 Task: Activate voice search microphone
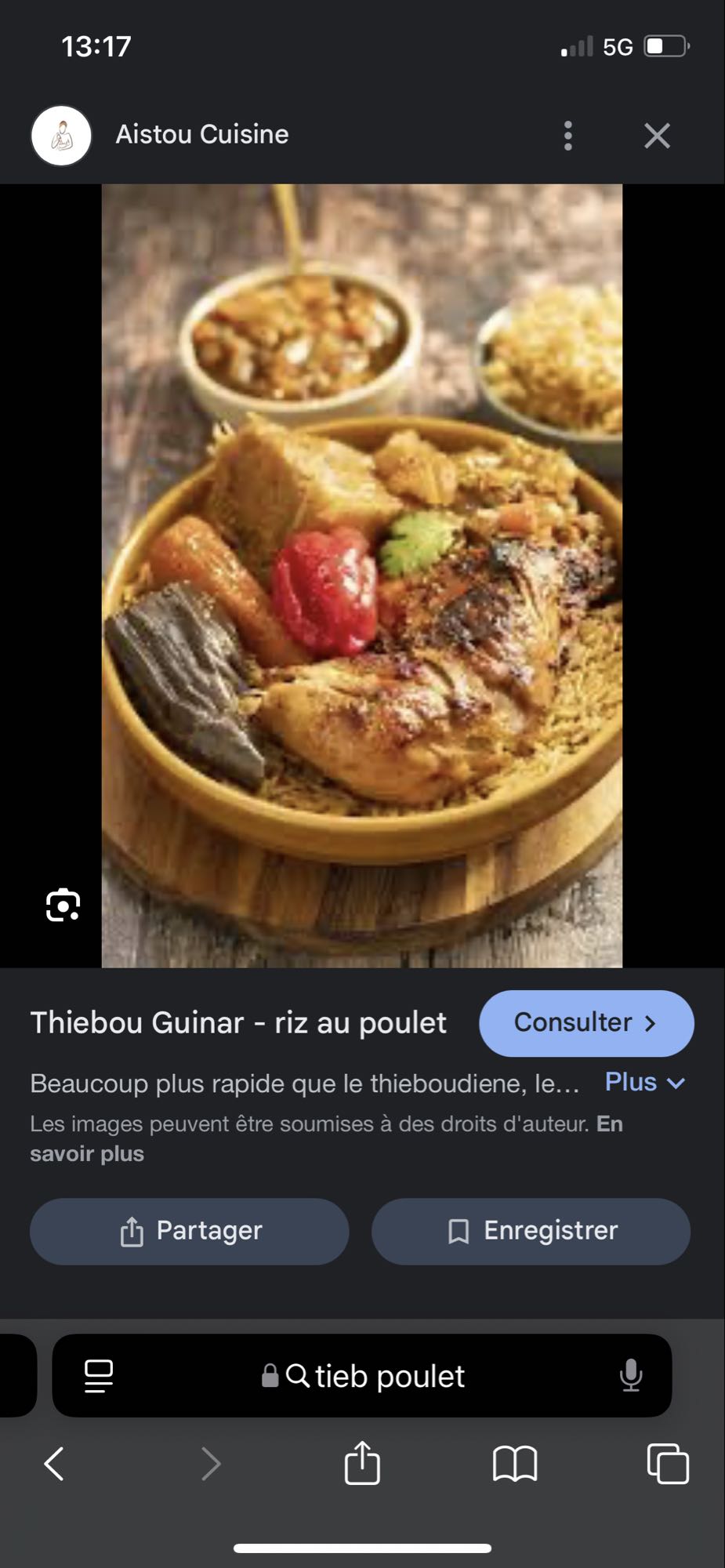pyautogui.click(x=632, y=1376)
